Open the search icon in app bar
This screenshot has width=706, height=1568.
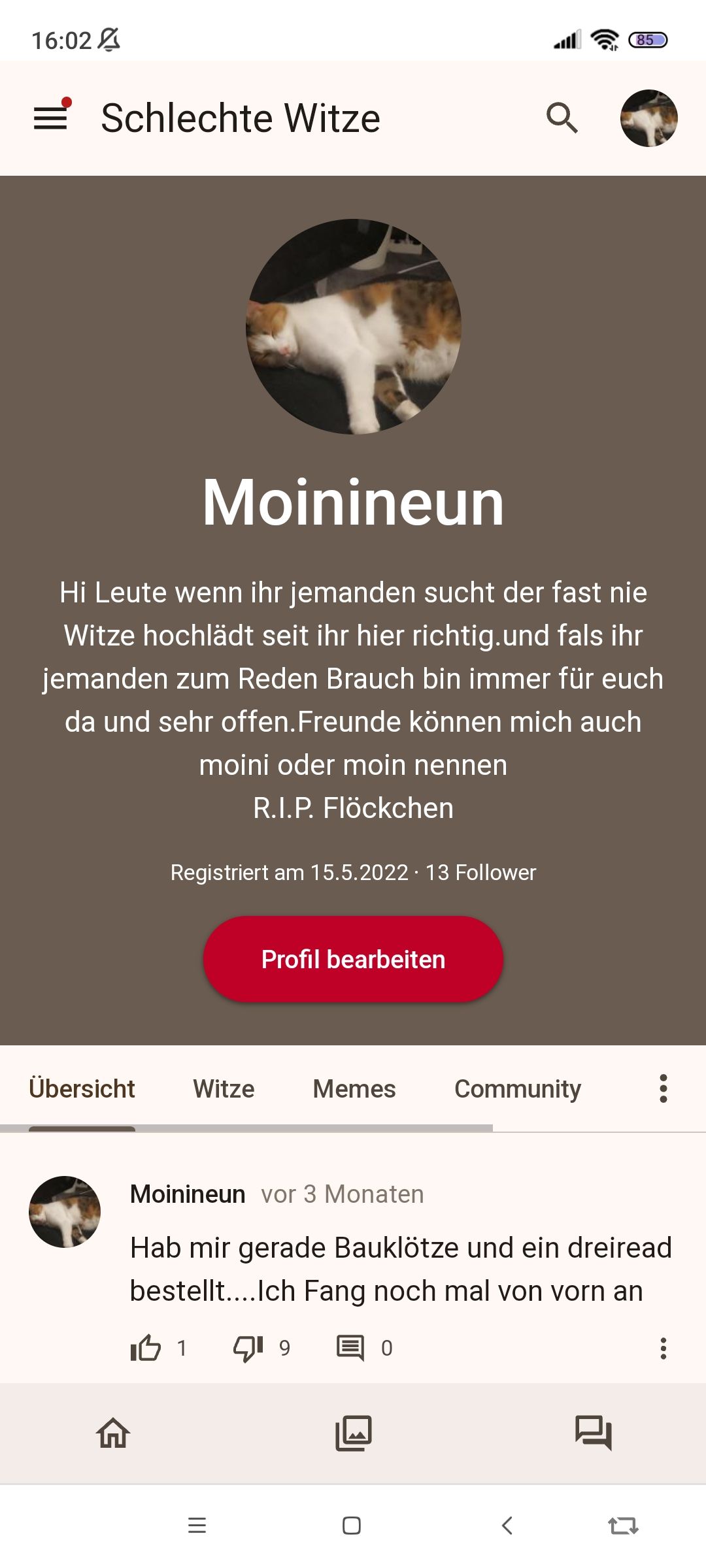(562, 118)
